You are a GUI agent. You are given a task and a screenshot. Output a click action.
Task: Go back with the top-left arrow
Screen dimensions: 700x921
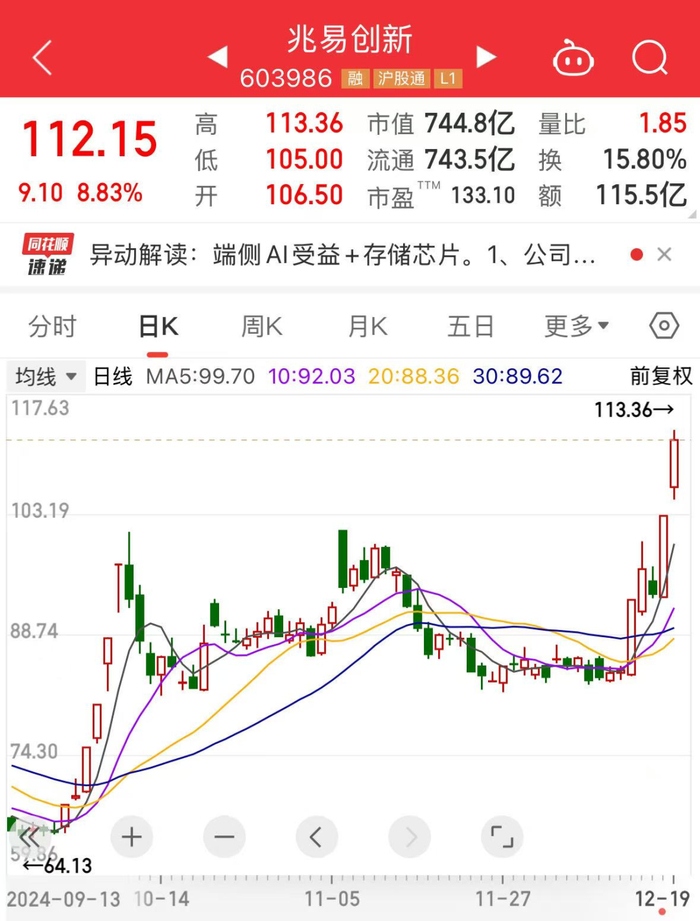[42, 58]
